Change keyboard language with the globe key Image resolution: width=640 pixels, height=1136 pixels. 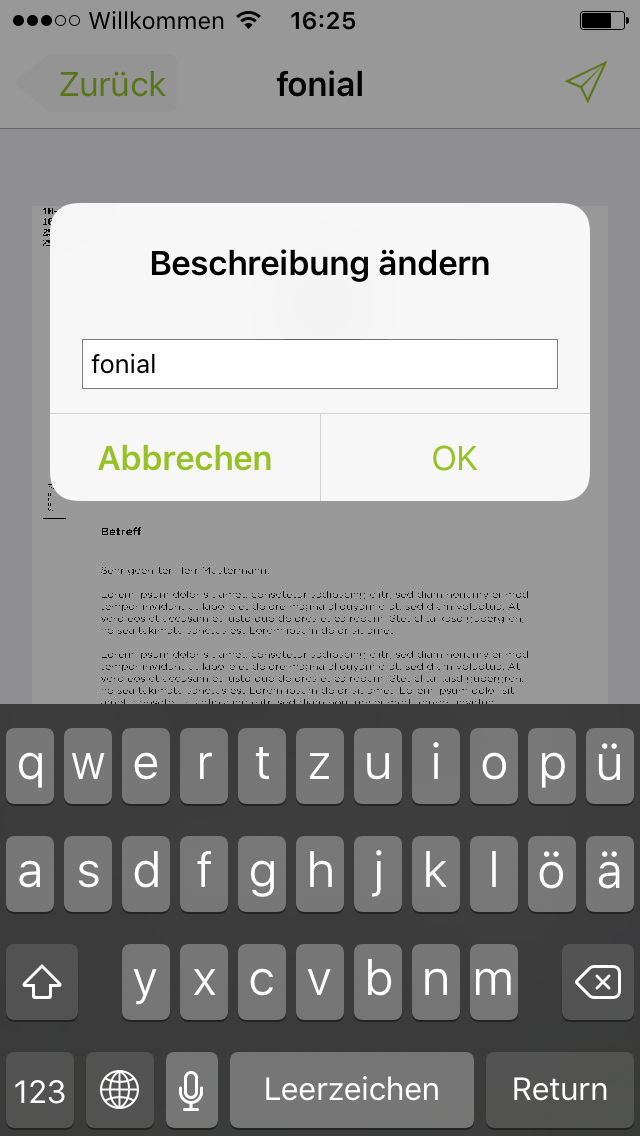tap(120, 1090)
